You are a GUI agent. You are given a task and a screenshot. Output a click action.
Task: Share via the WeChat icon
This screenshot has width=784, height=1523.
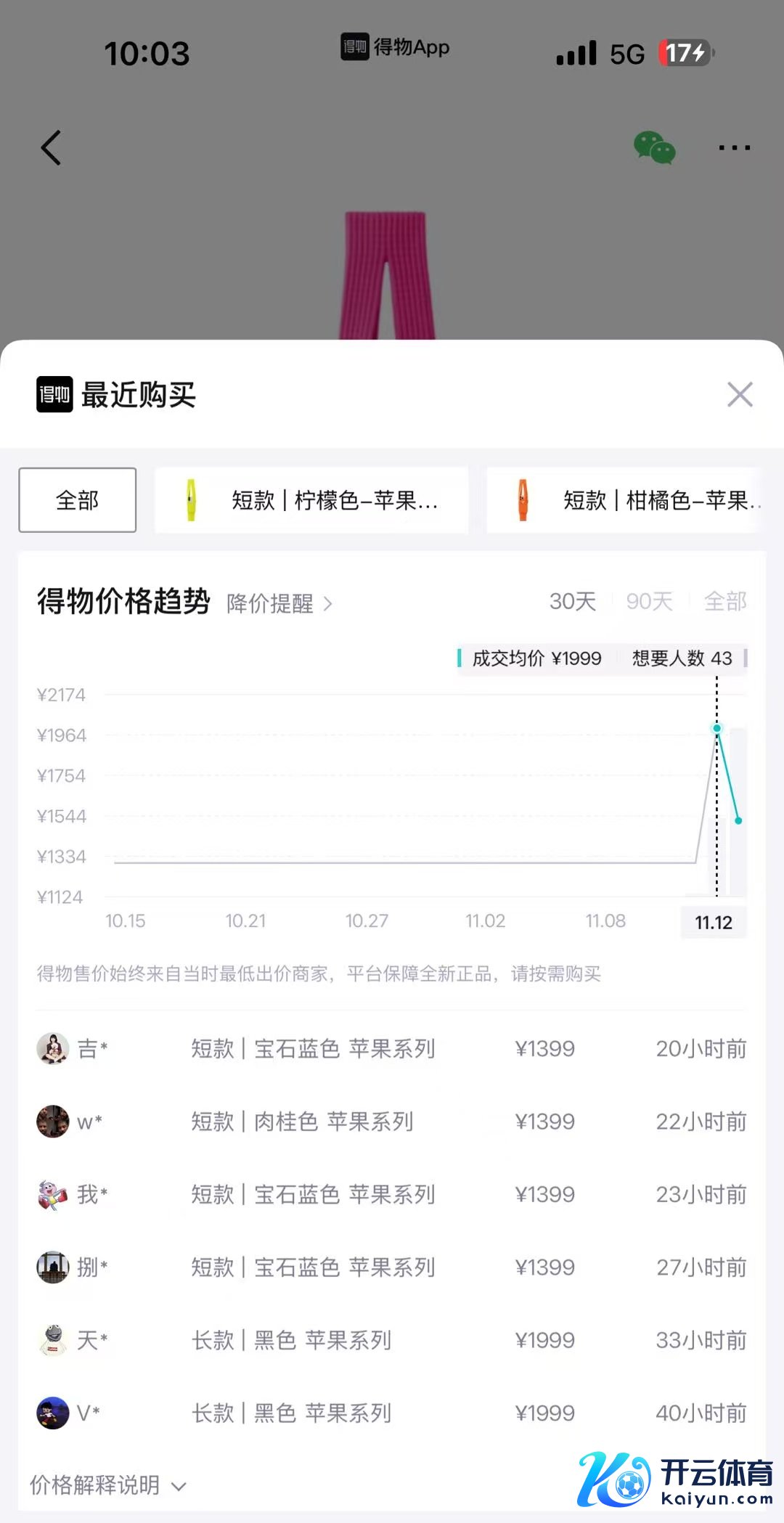coord(654,147)
